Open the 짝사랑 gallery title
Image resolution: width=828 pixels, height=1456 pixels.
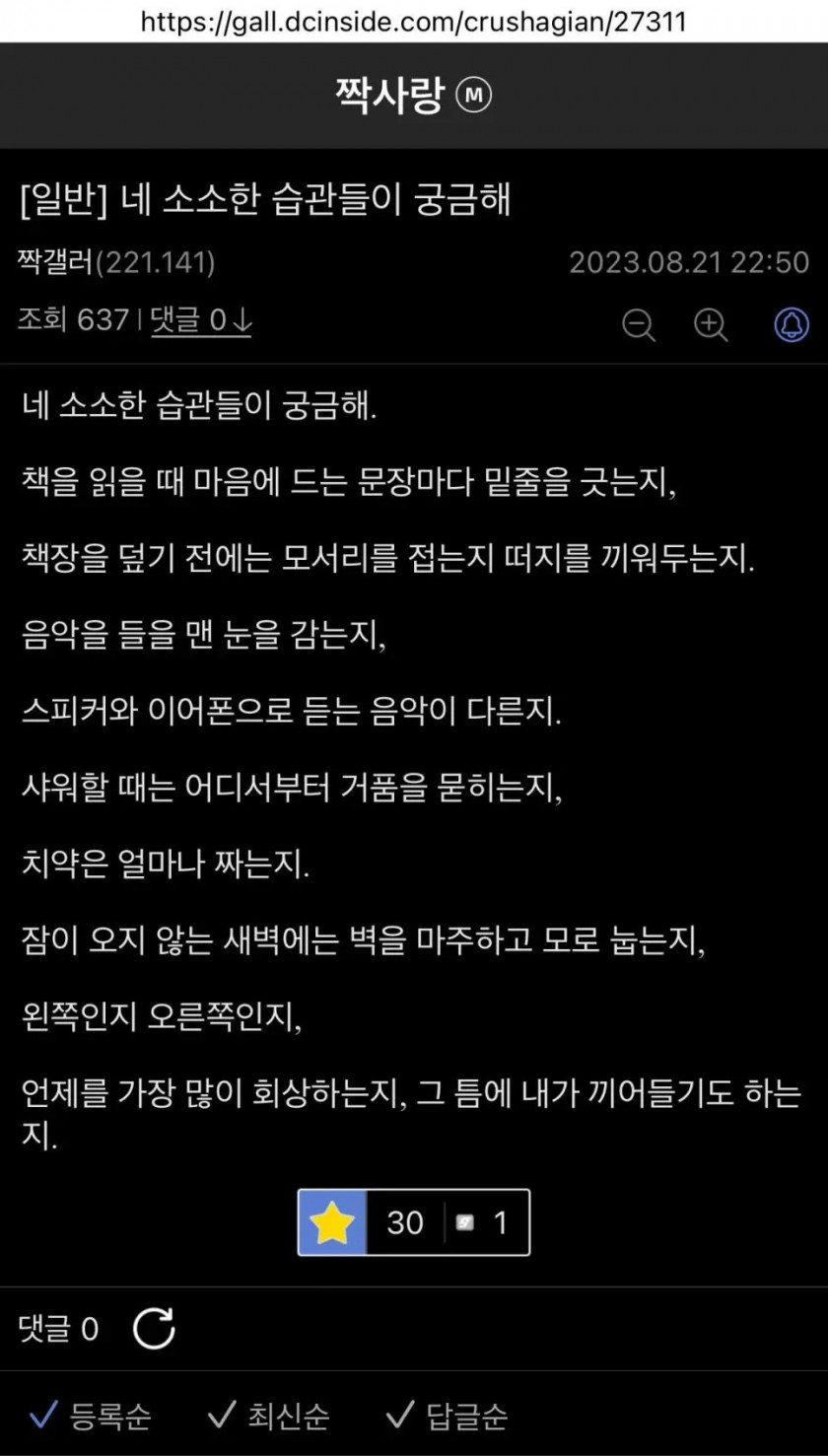(393, 97)
